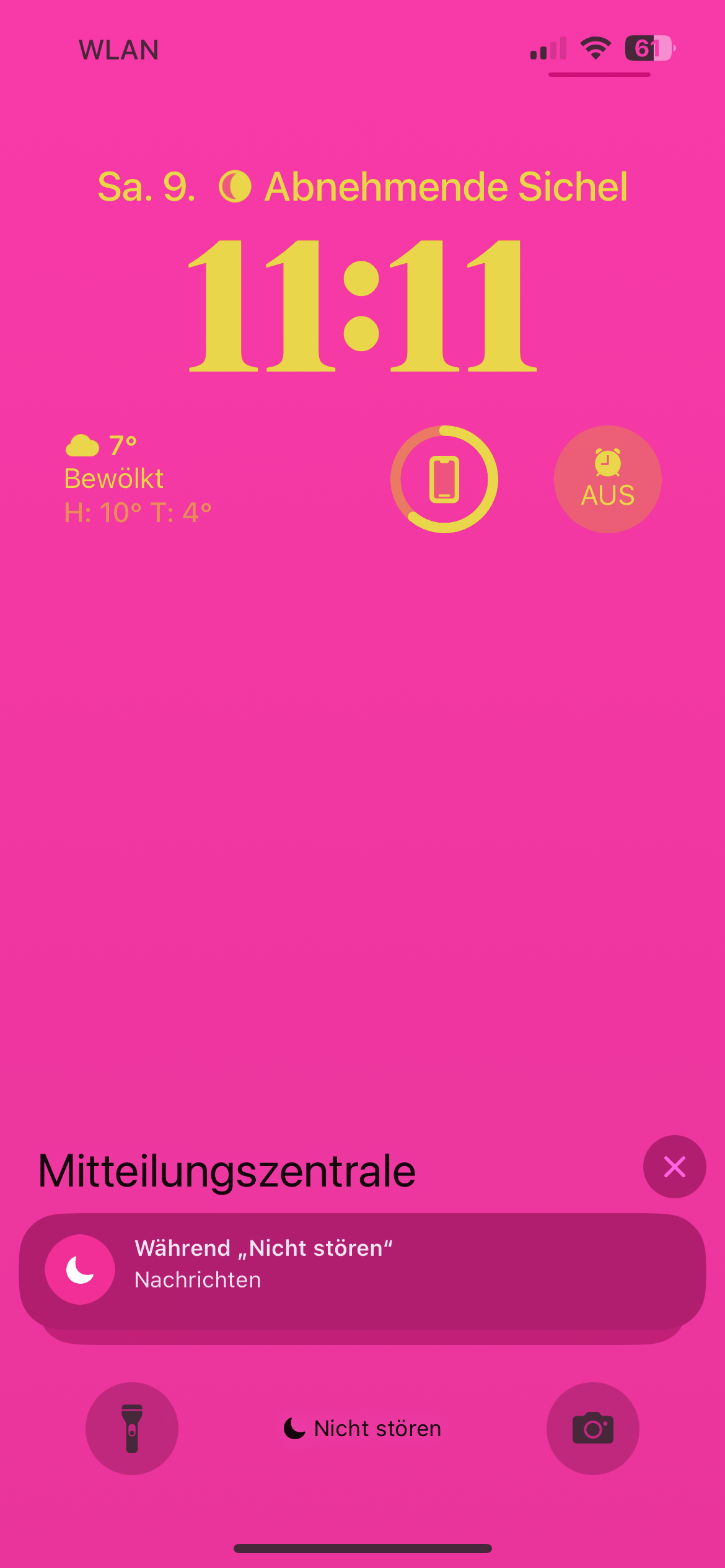Tap the Nicht stören focus label
Screen dimensions: 725x1568
coord(362,1428)
